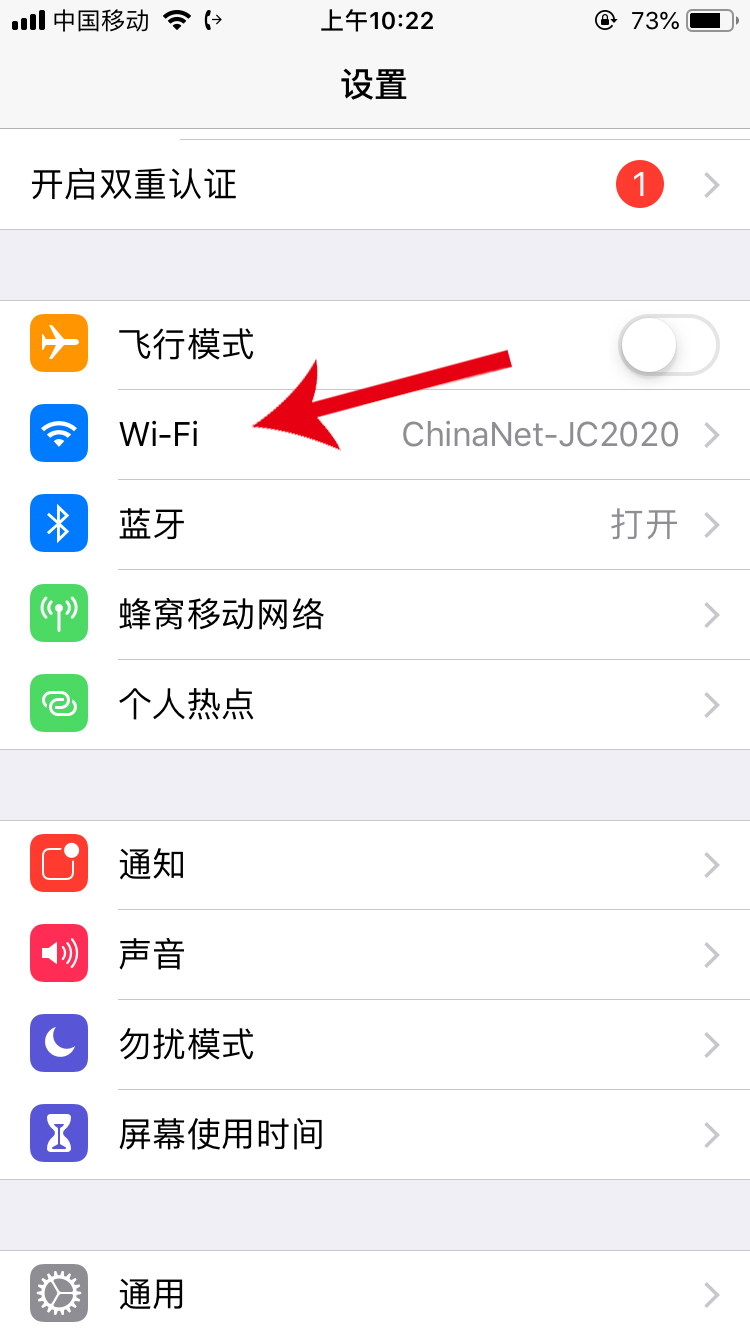
Task: Open the 开启双重认证 row
Action: pyautogui.click(x=375, y=185)
